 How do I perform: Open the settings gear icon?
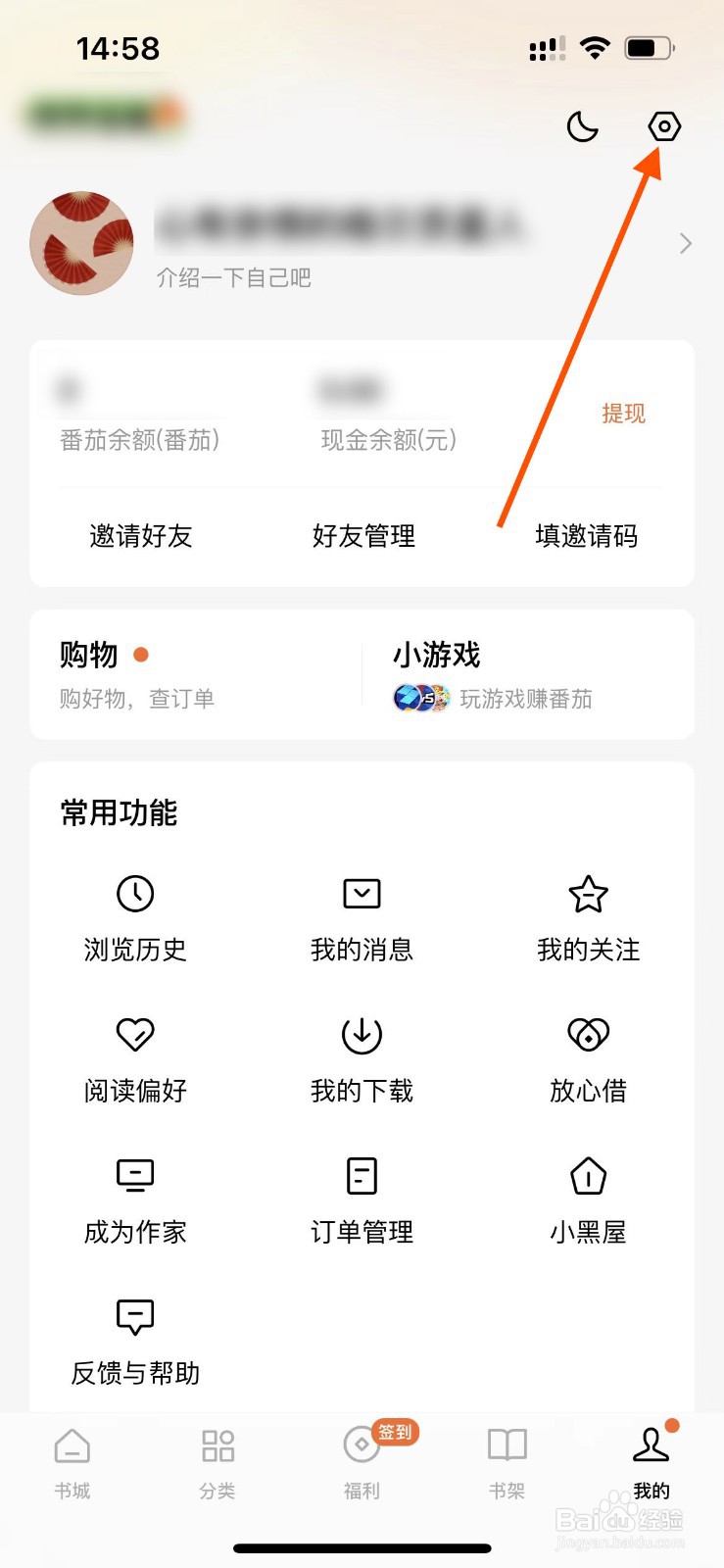click(663, 126)
